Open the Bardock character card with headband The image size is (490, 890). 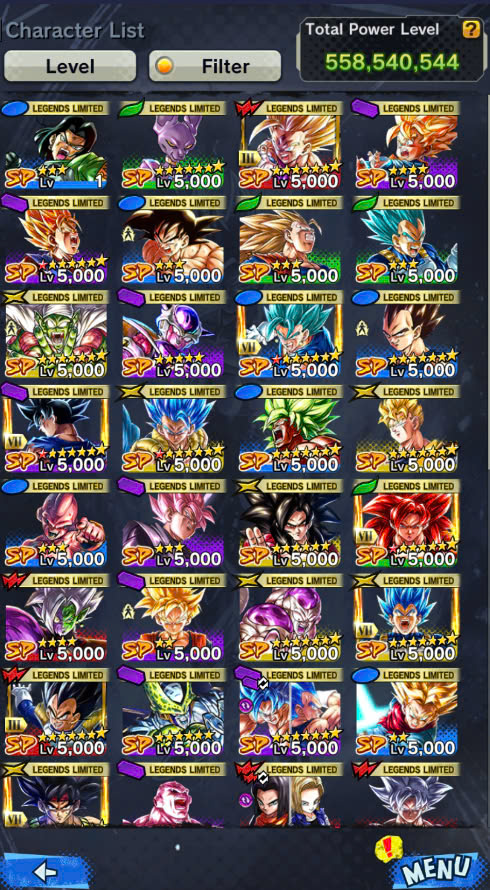[x=56, y=795]
